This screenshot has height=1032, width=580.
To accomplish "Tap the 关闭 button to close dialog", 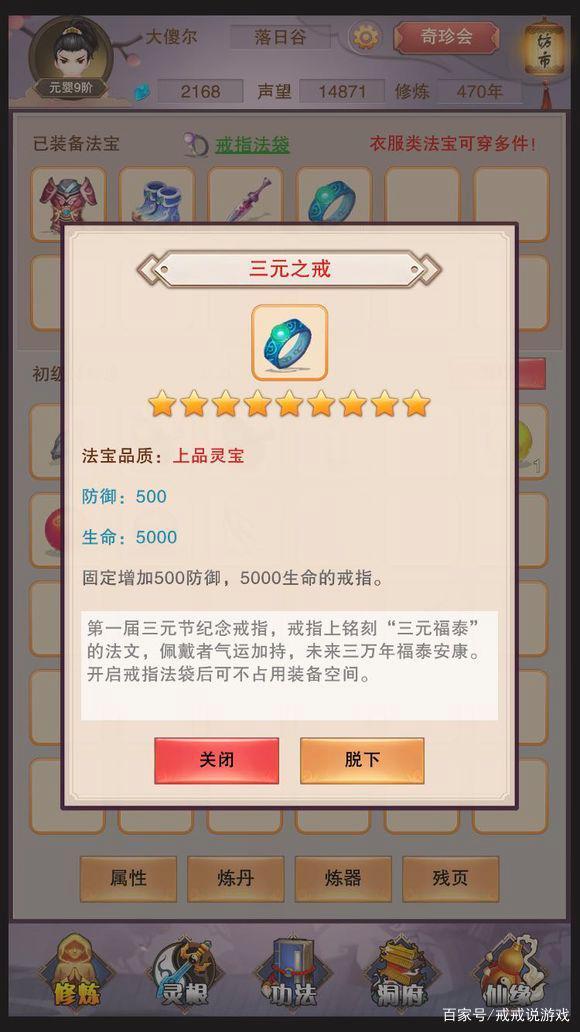I will click(217, 760).
